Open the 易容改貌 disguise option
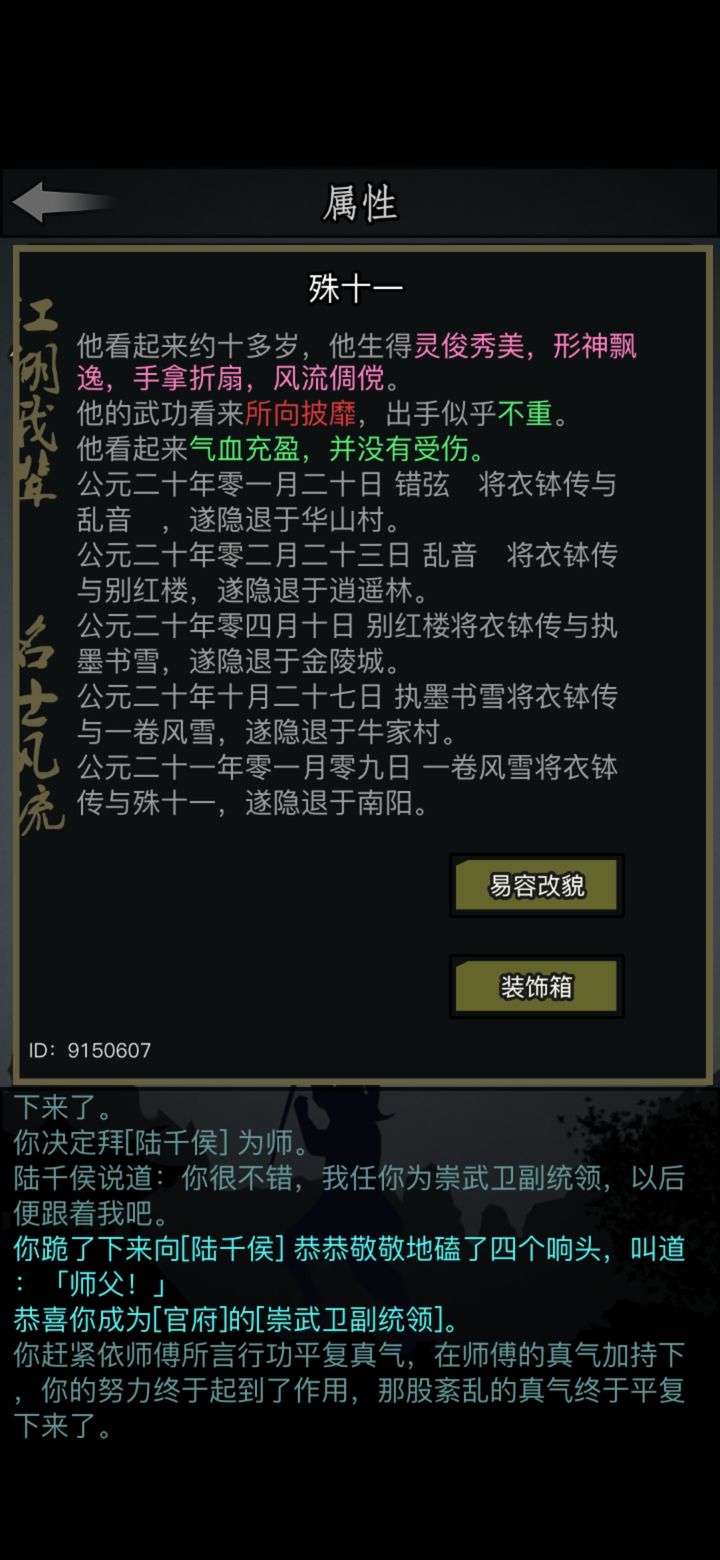 pyautogui.click(x=536, y=886)
